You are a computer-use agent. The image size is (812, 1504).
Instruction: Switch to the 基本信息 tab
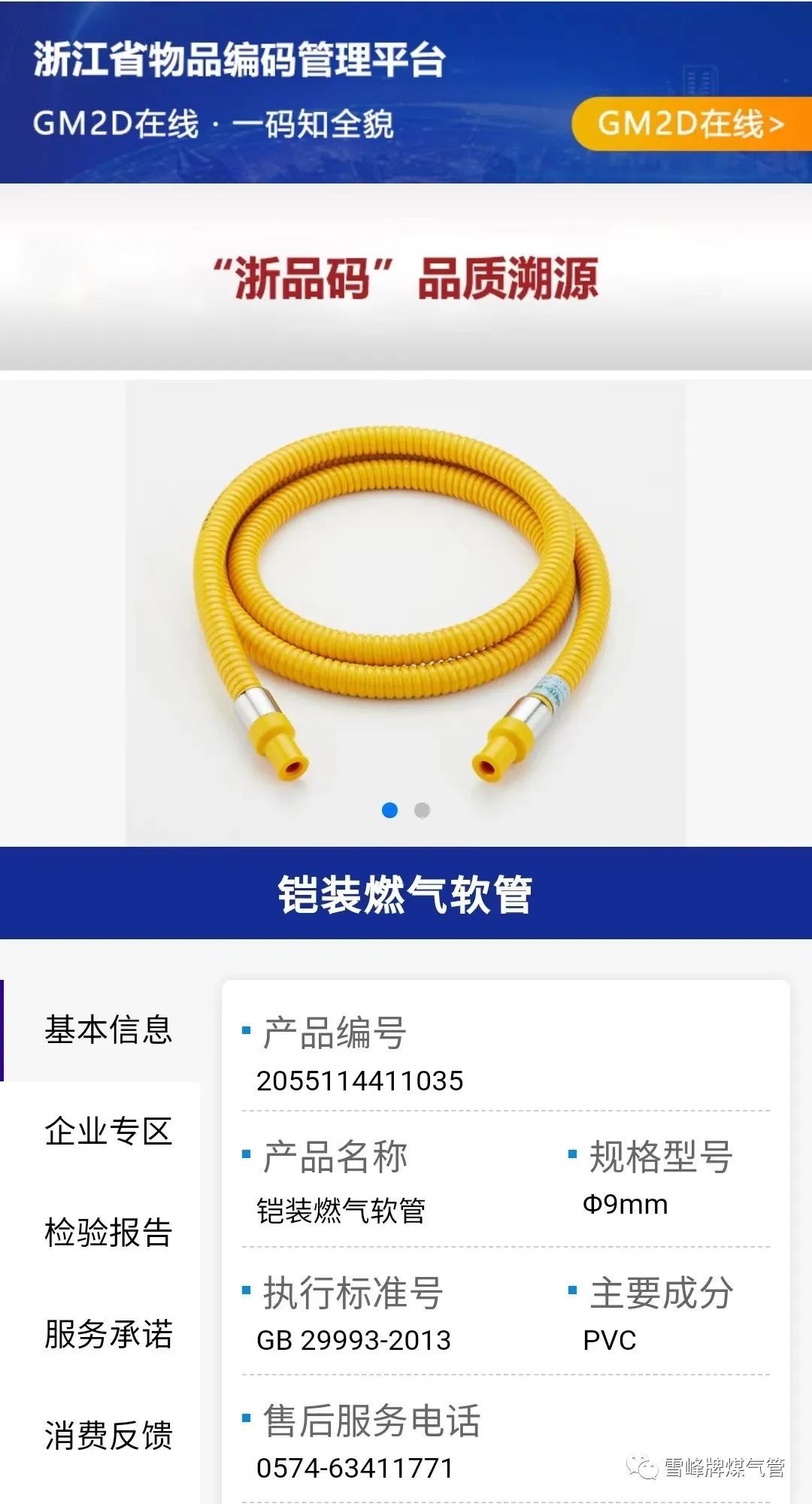click(x=108, y=1029)
